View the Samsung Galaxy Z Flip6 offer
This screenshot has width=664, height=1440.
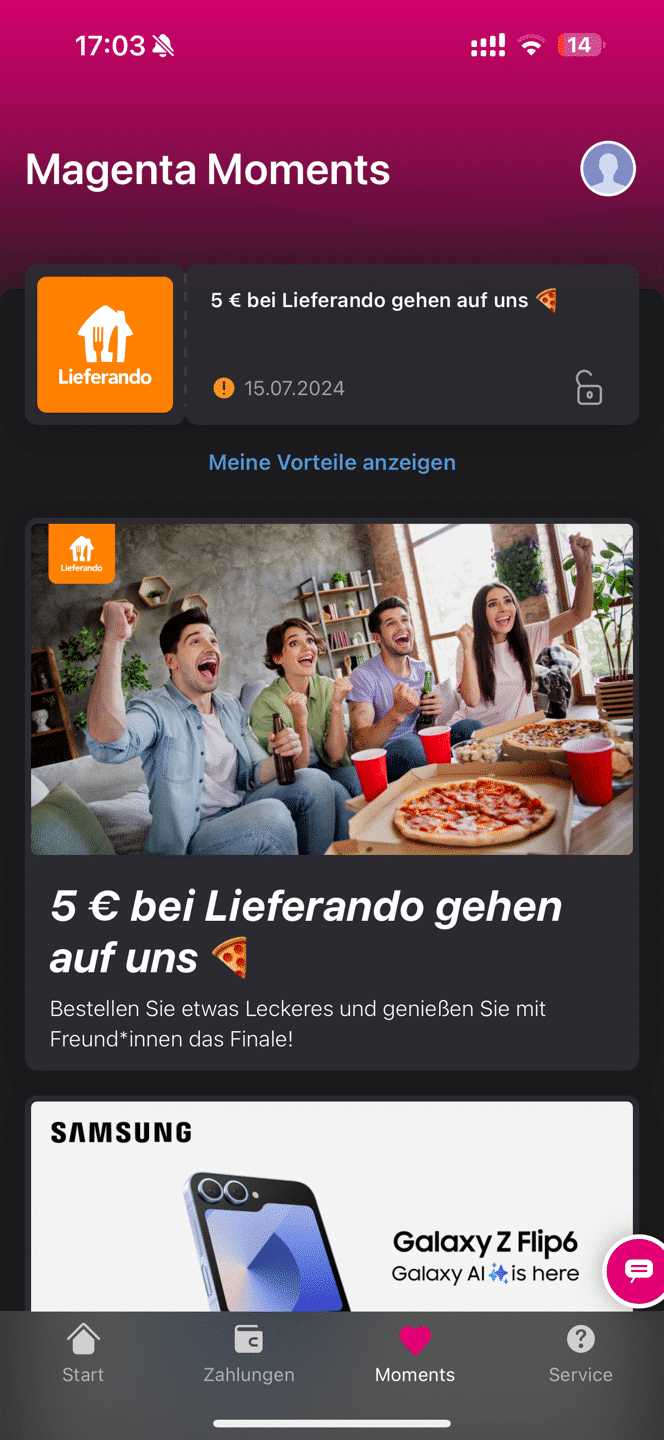pos(320,1205)
